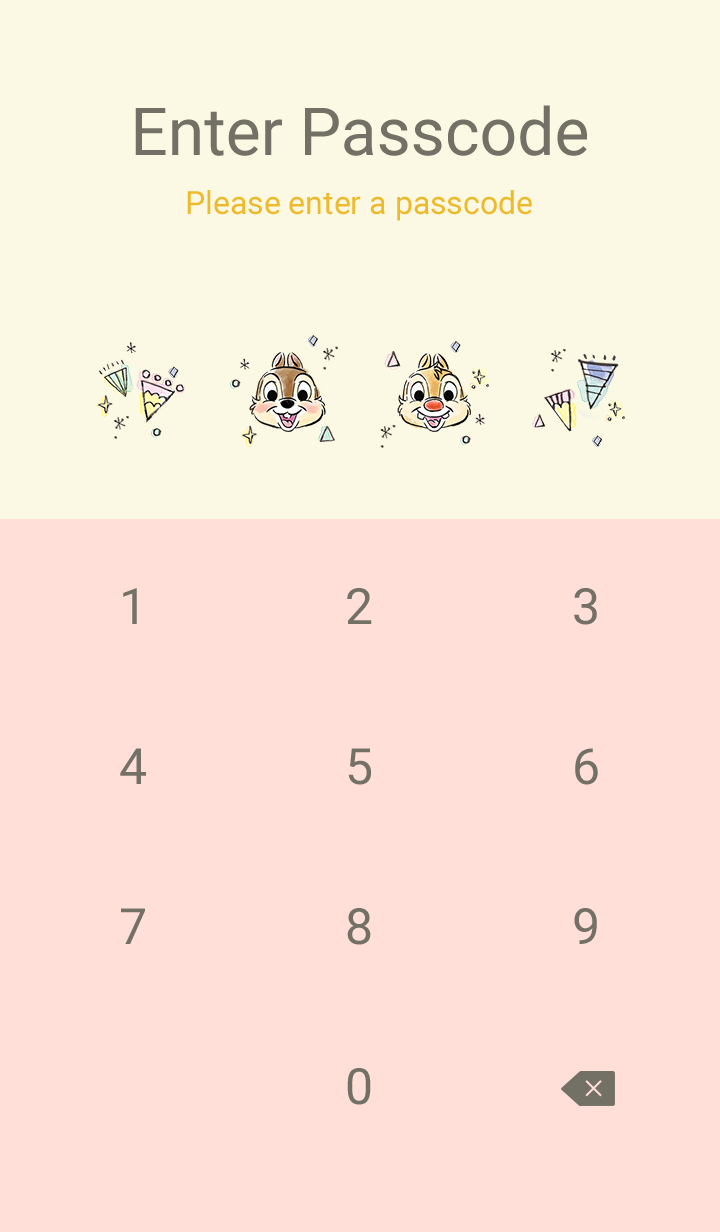Enter digit 8 on the keypad

359,927
